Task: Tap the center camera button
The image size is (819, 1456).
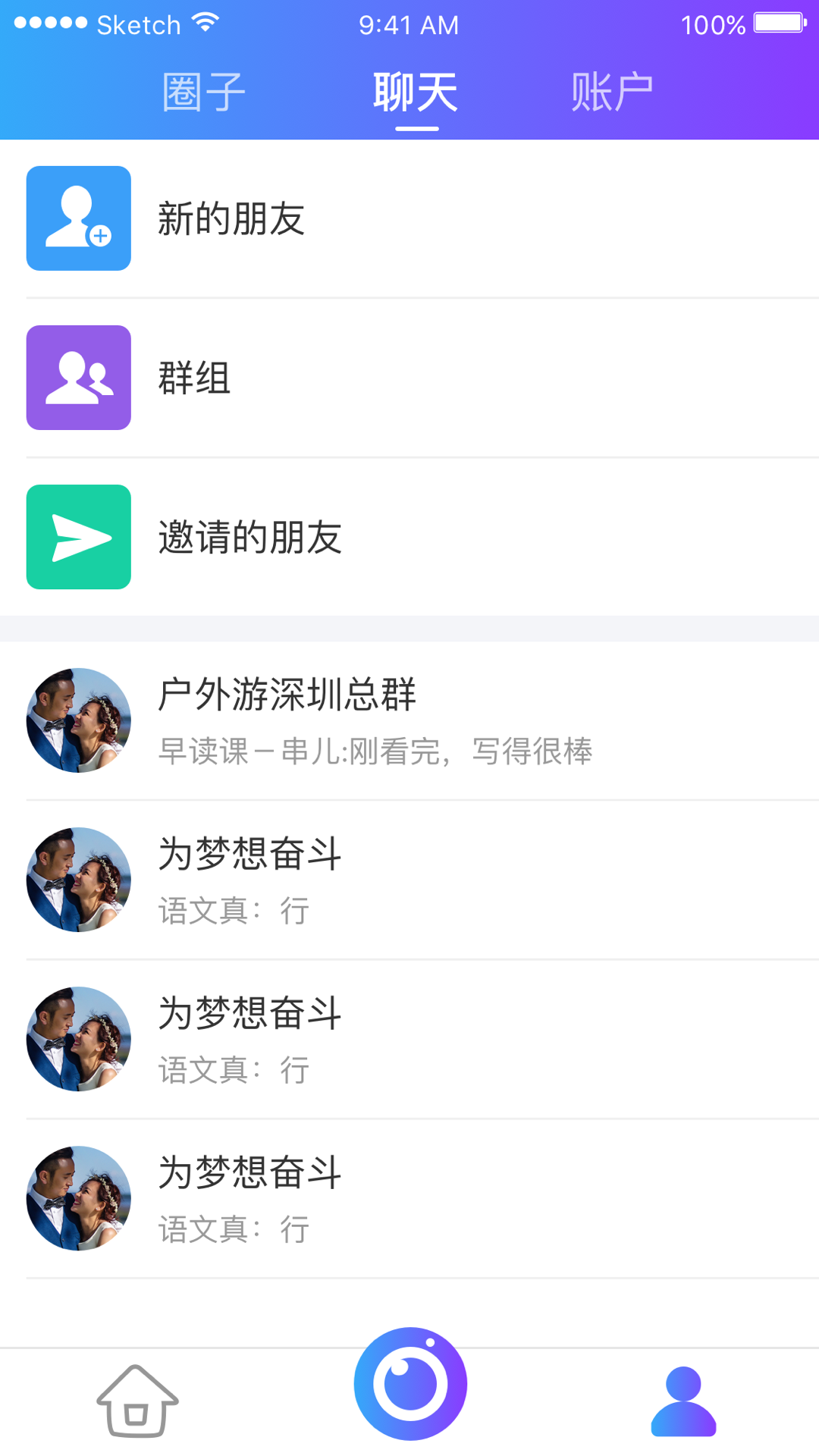Action: pos(410,1384)
